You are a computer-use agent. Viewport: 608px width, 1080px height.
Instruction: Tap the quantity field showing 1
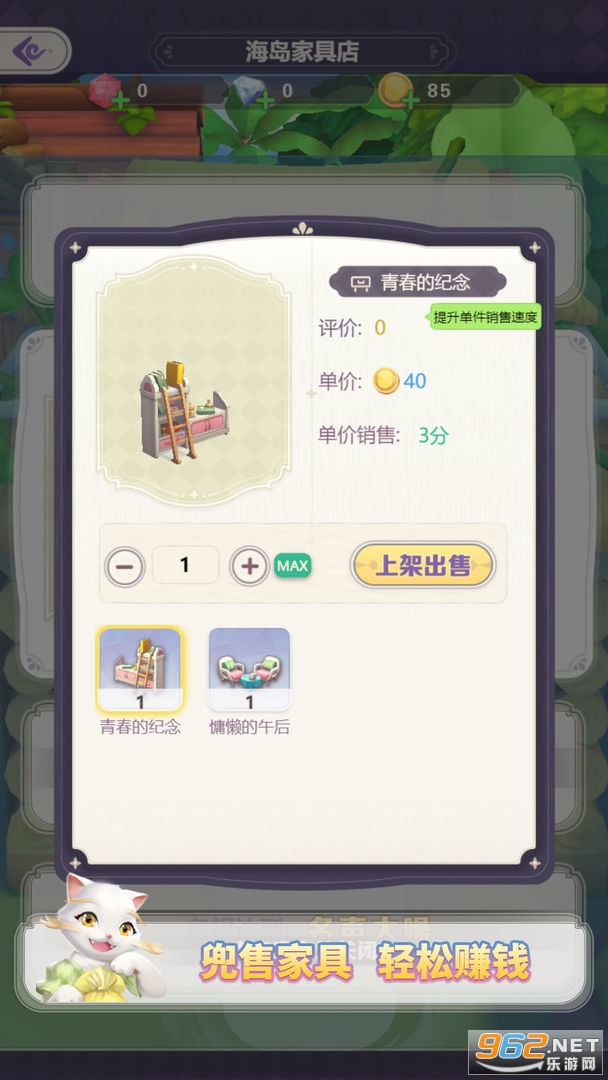coord(185,566)
